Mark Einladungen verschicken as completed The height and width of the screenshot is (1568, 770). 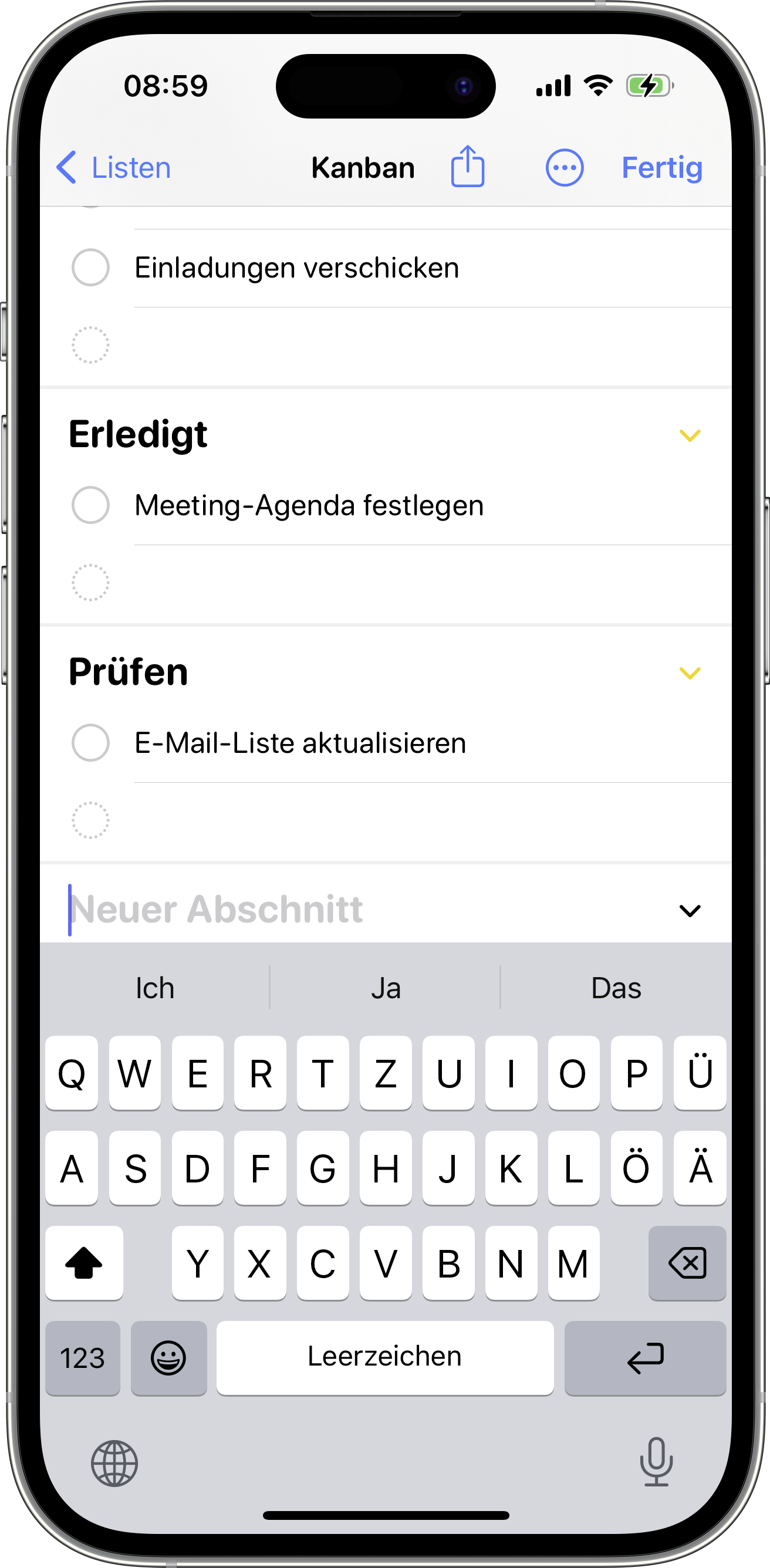tap(91, 267)
